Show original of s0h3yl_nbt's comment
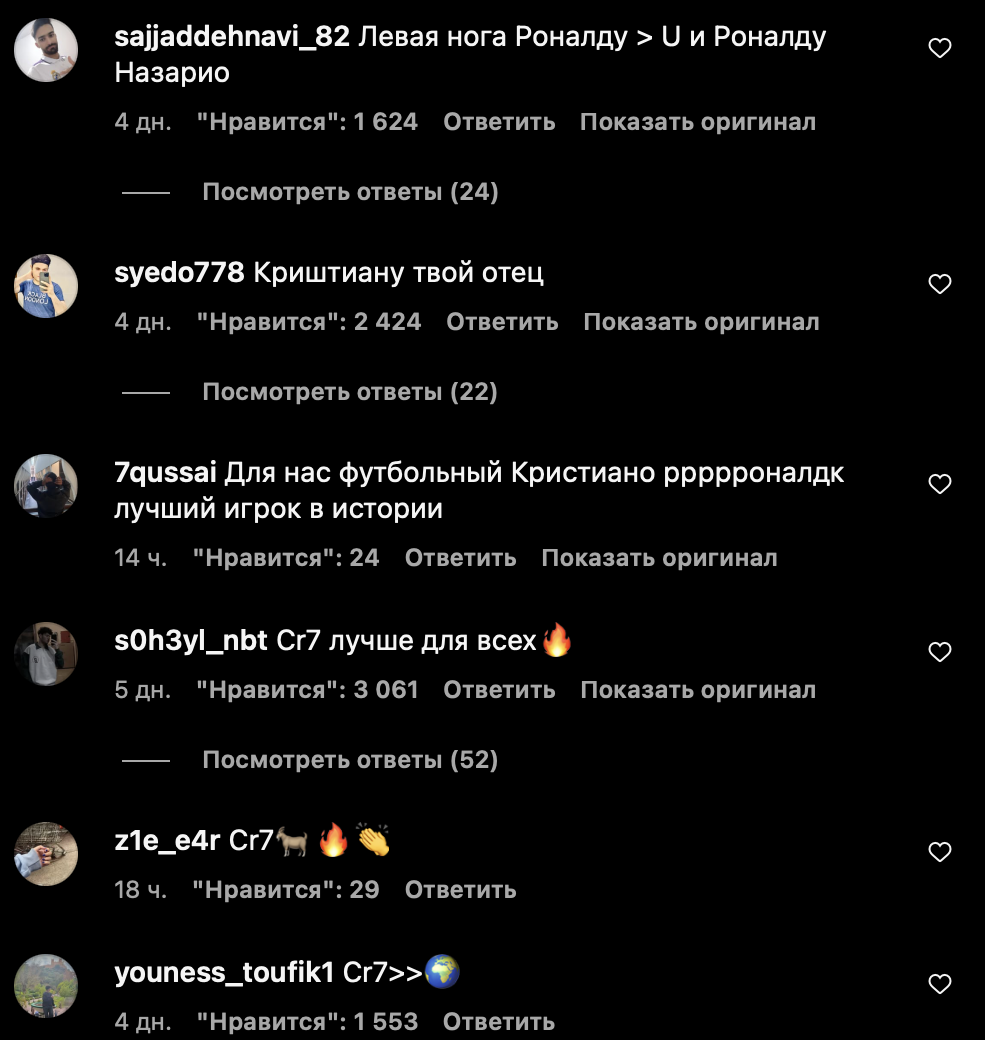This screenshot has height=1040, width=985. click(x=698, y=690)
